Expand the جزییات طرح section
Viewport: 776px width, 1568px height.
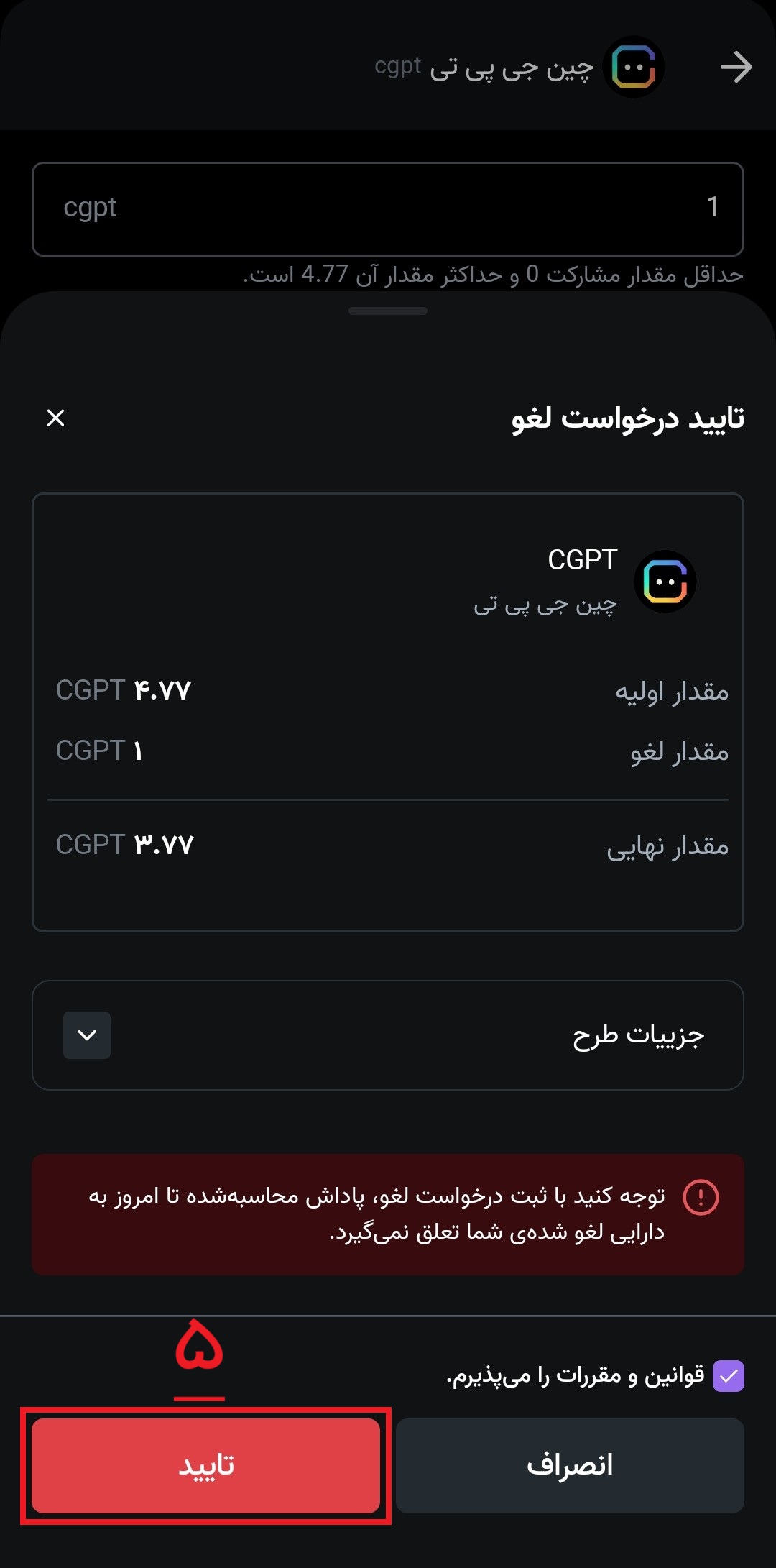(87, 1035)
